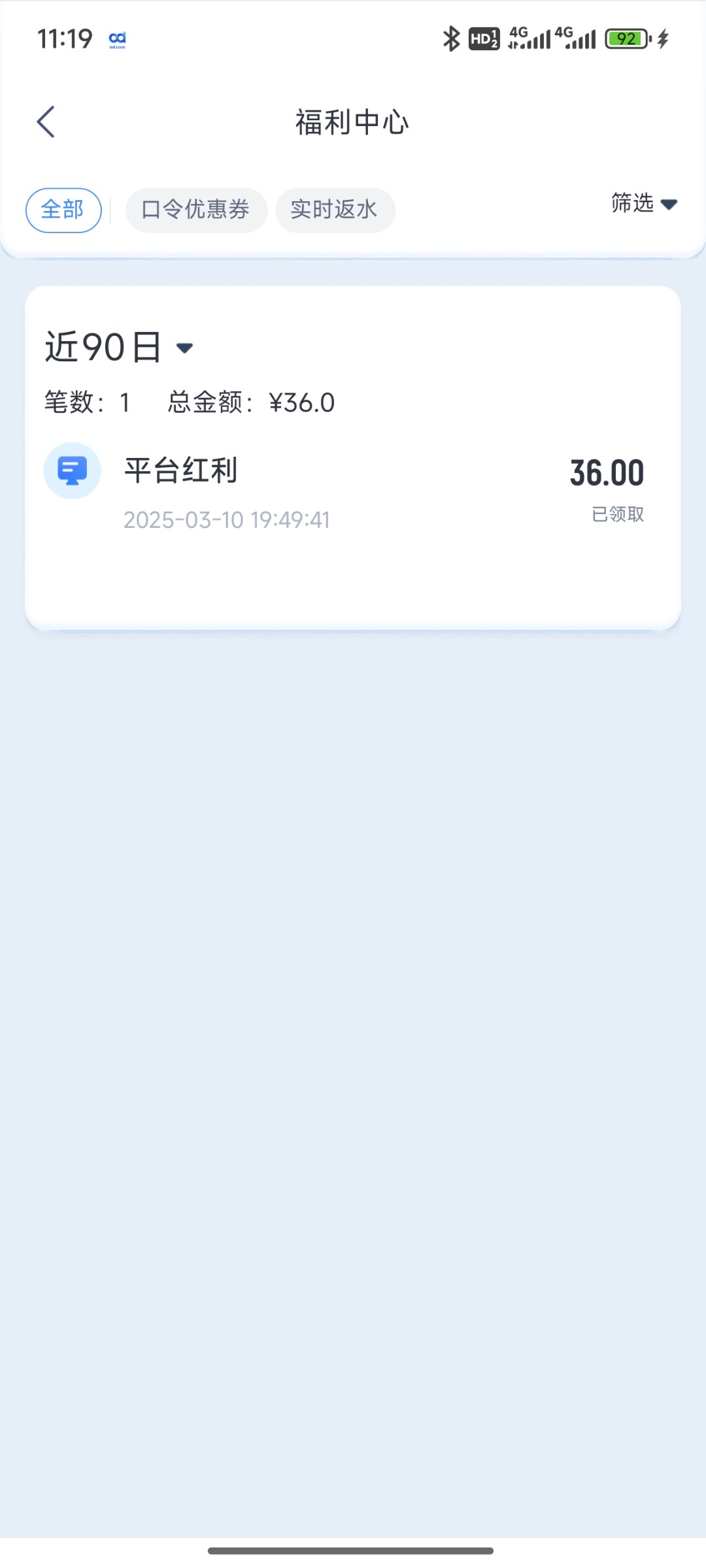Open the 筛选 filter dropdown
The width and height of the screenshot is (706, 1568).
(643, 204)
